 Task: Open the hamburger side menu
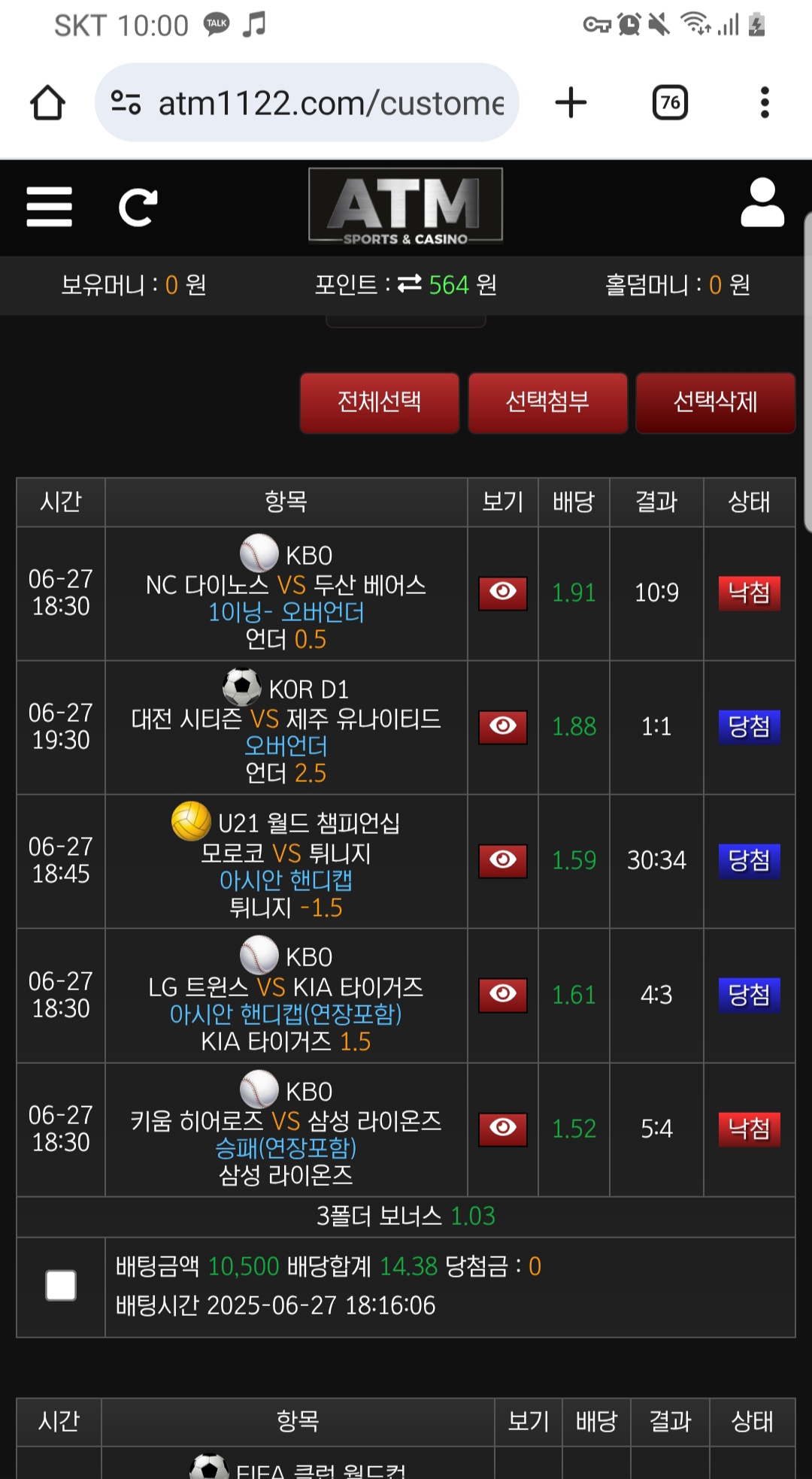point(49,207)
